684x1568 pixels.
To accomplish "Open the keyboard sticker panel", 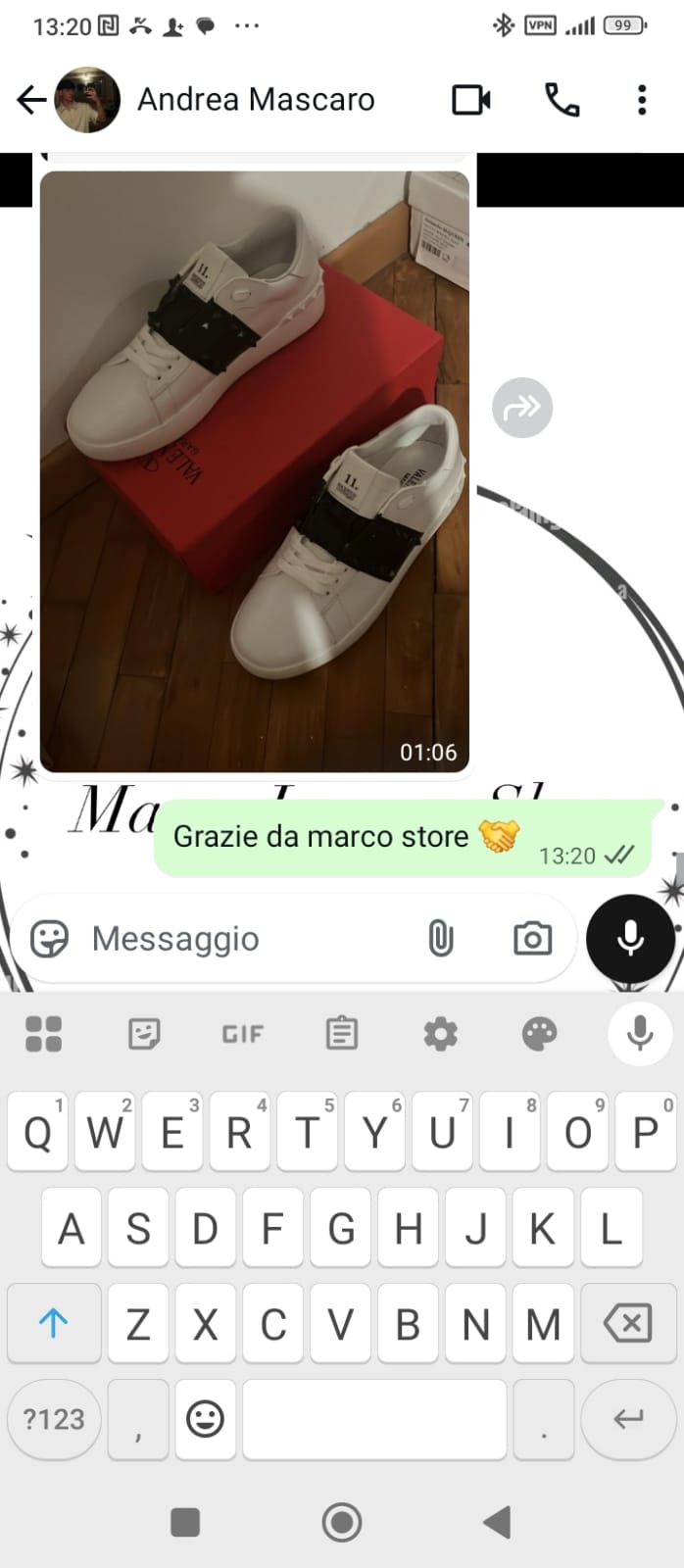I will (x=144, y=1034).
